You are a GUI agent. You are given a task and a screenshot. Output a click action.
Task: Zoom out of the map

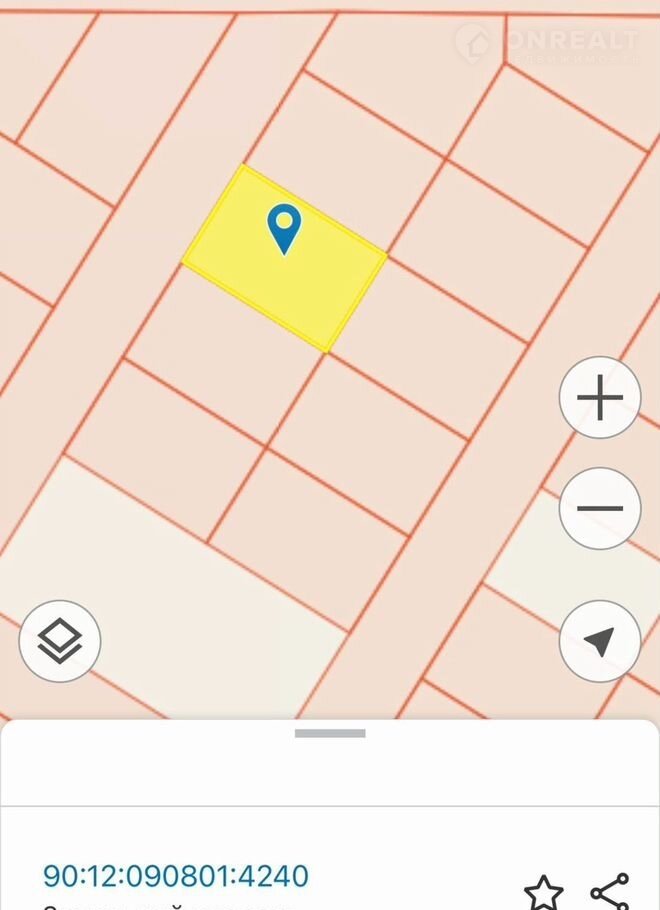pos(599,508)
